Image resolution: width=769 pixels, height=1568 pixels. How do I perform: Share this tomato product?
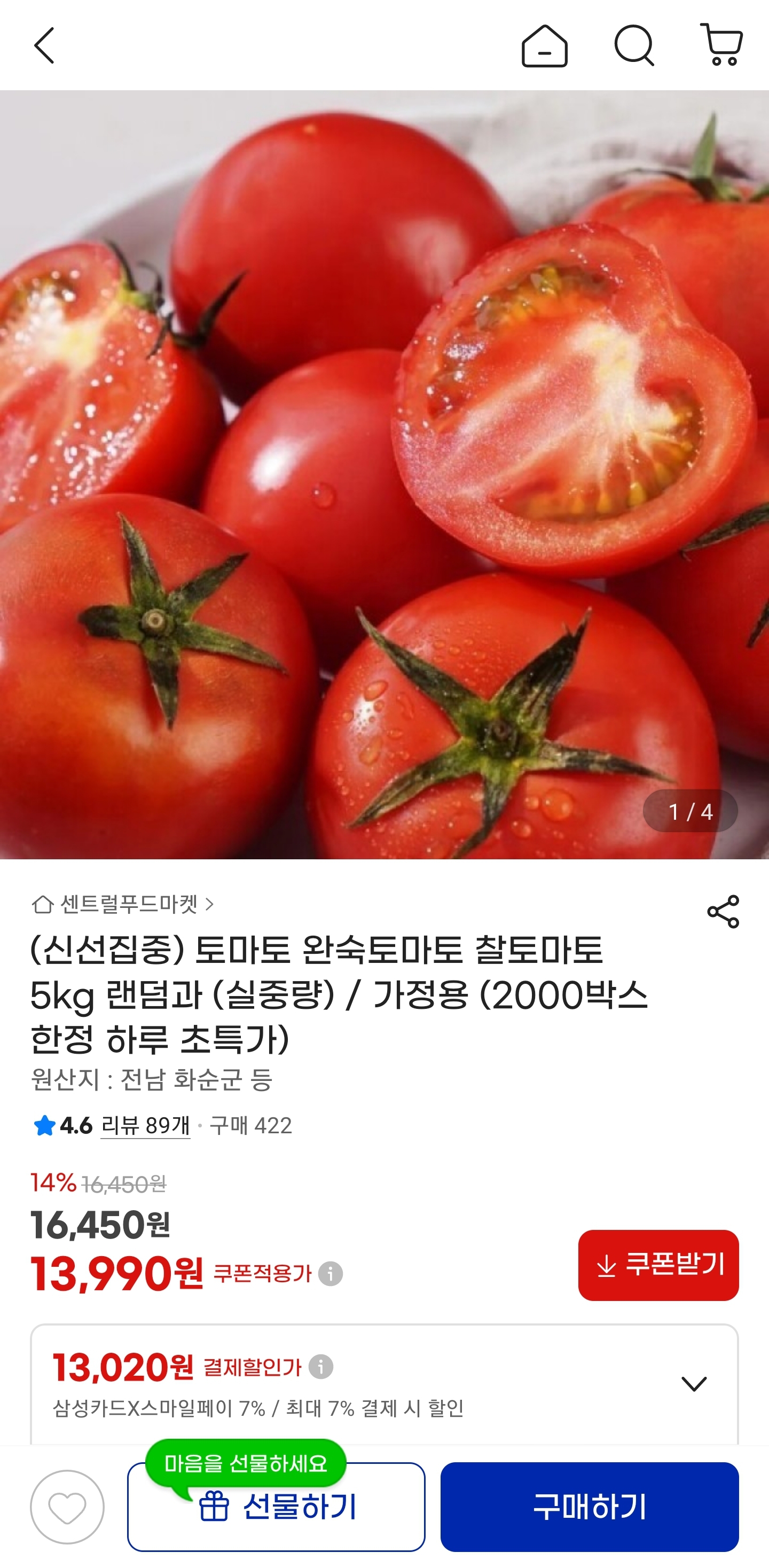click(x=723, y=911)
